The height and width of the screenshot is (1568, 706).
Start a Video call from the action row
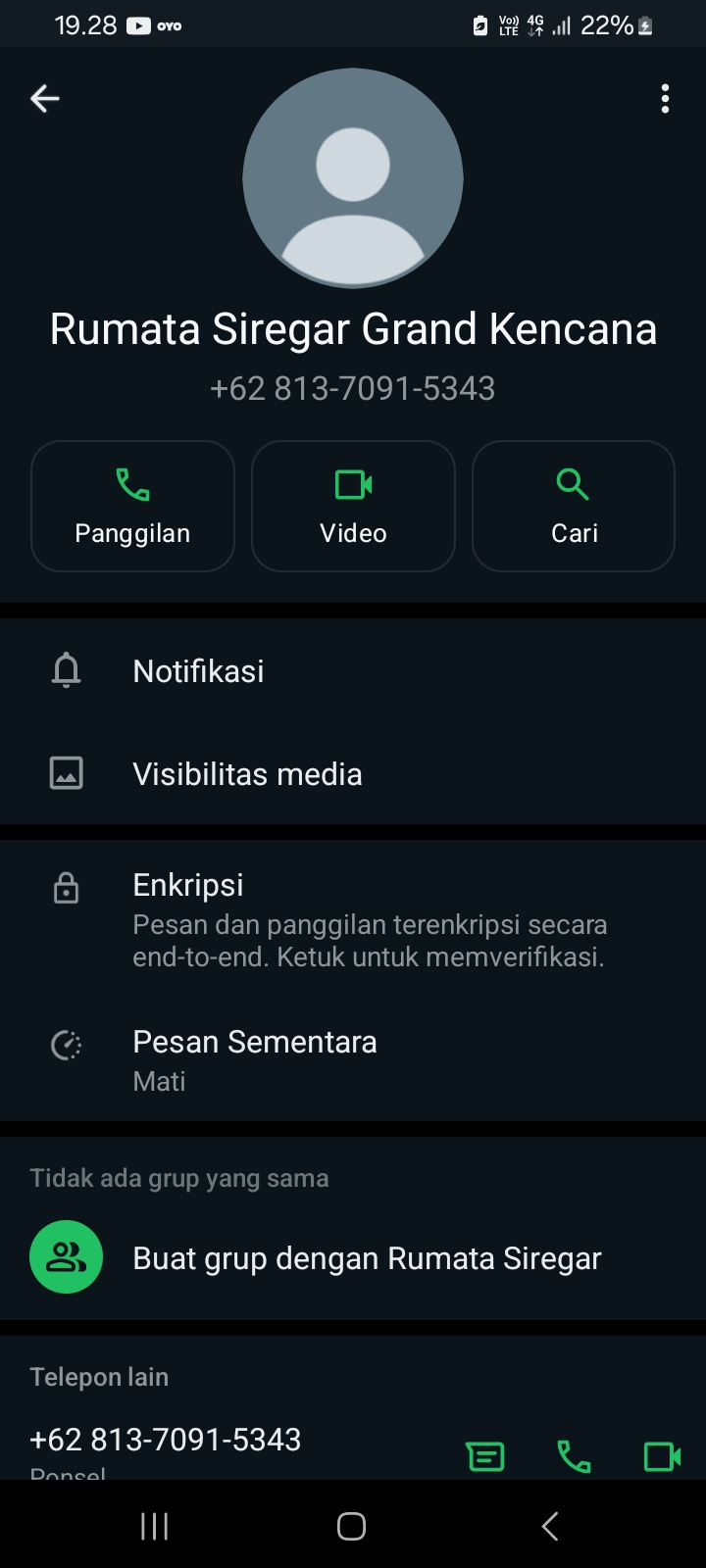coord(353,483)
